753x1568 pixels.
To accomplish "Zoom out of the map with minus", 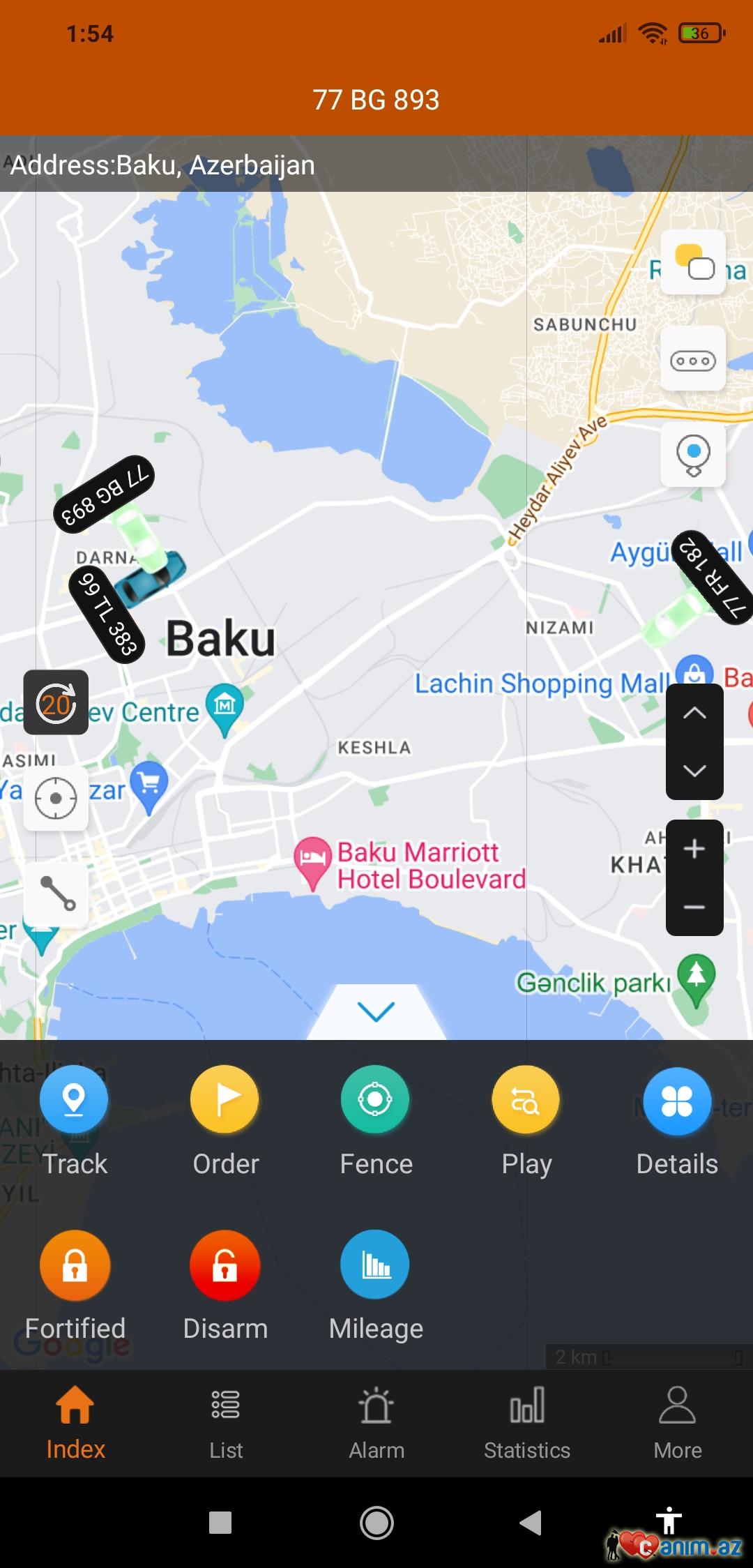I will 694,907.
